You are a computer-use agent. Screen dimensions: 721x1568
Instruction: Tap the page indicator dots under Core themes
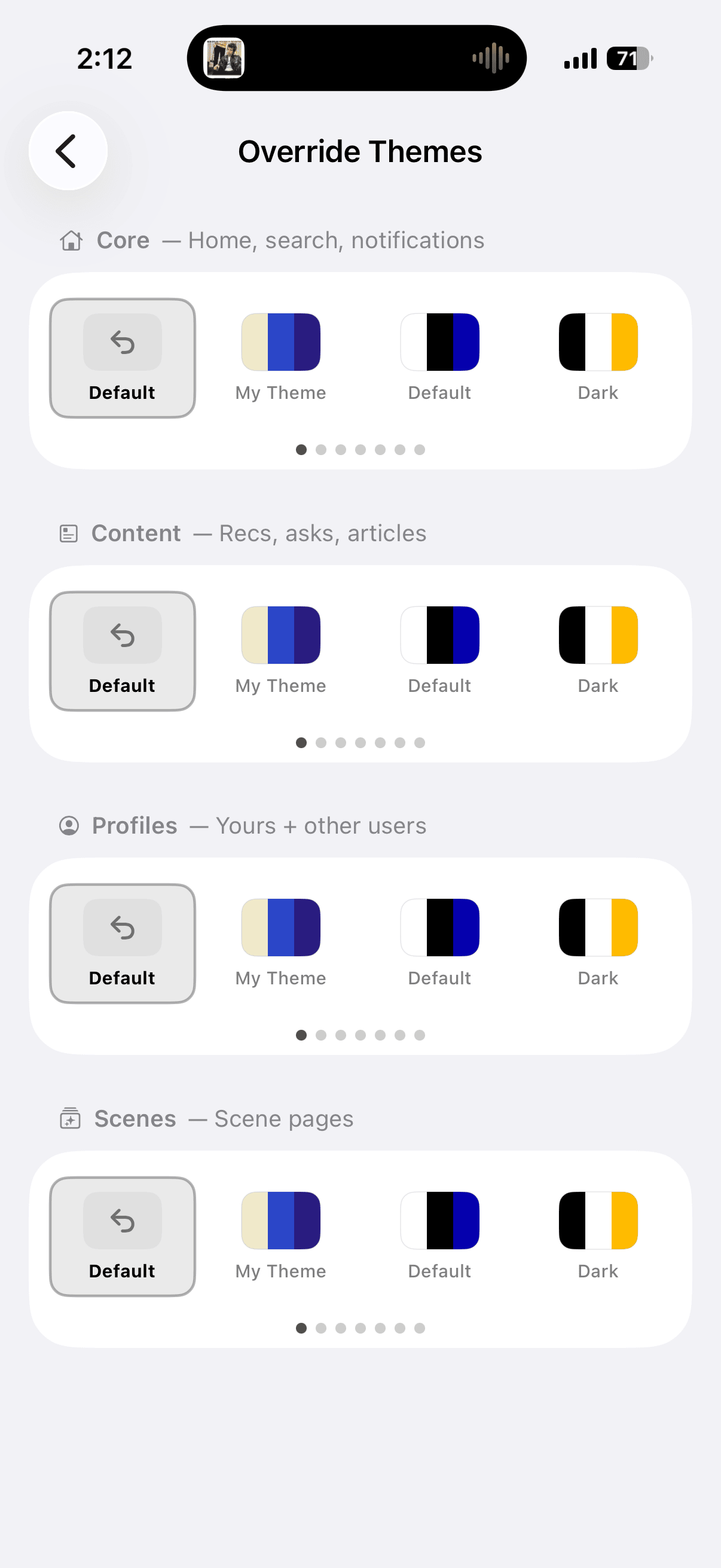point(360,450)
